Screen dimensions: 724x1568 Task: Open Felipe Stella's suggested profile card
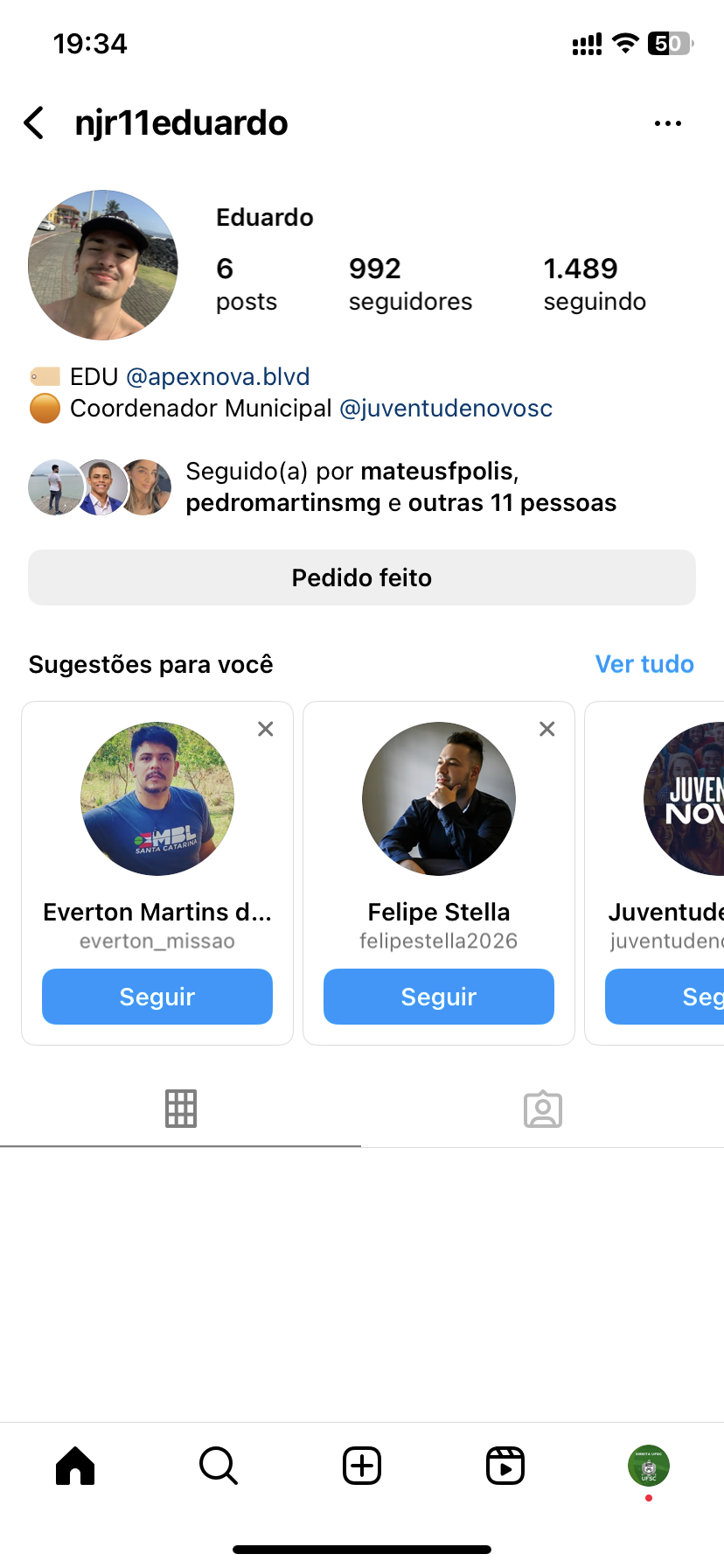tap(439, 799)
